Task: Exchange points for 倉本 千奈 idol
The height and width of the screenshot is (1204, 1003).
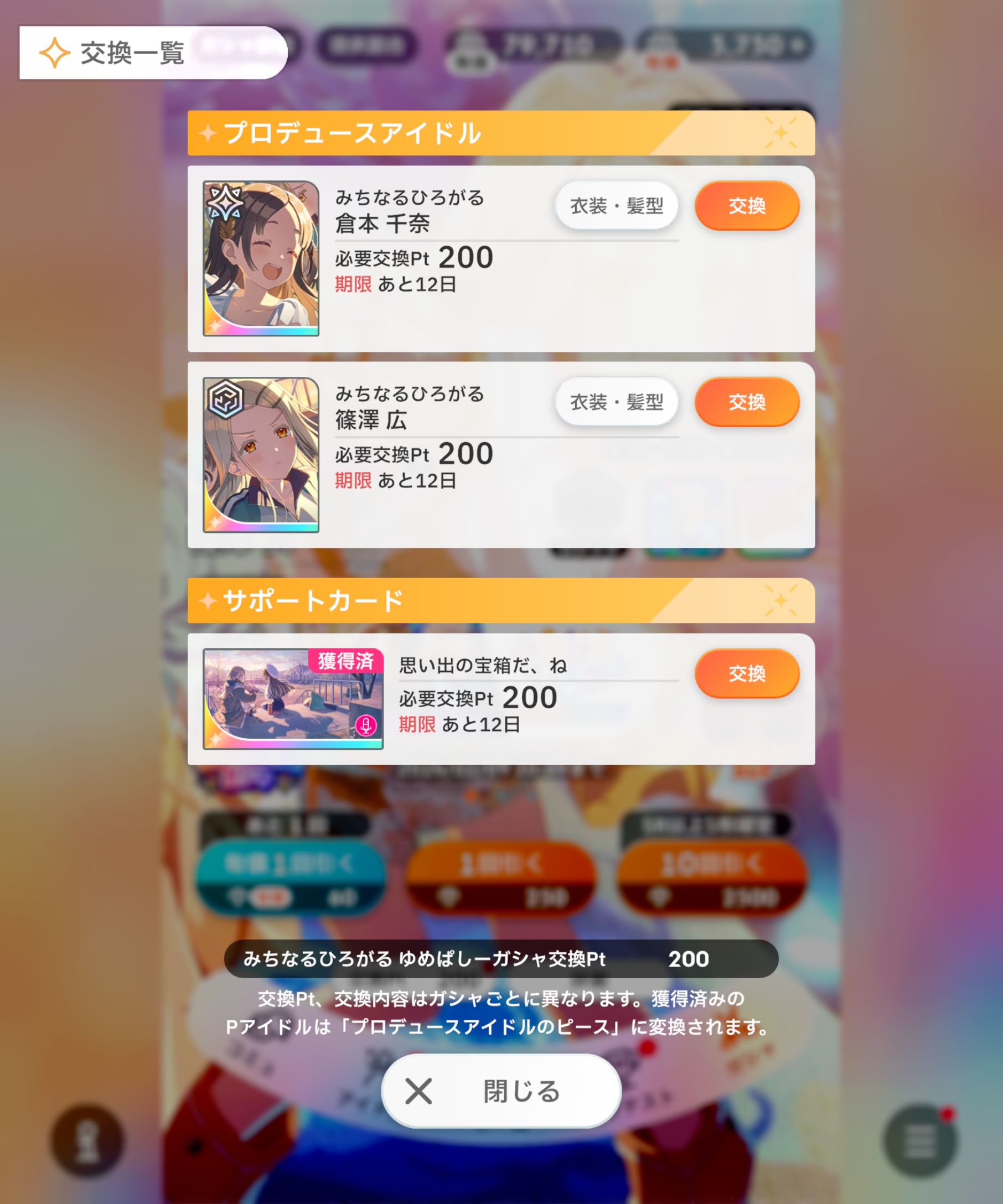Action: click(747, 205)
